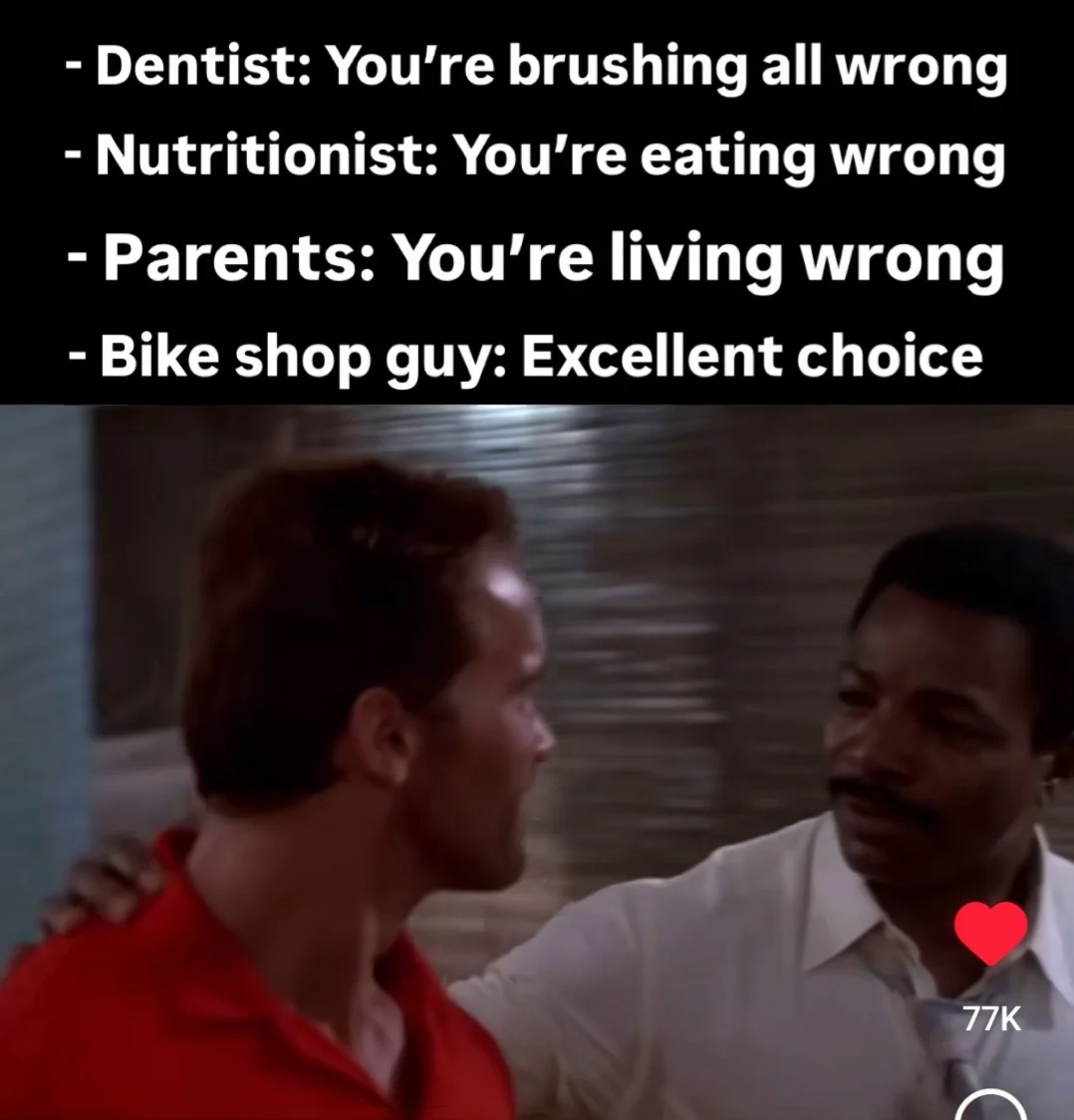The height and width of the screenshot is (1120, 1074).
Task: Unlike the reel with the red heart
Action: (990, 934)
